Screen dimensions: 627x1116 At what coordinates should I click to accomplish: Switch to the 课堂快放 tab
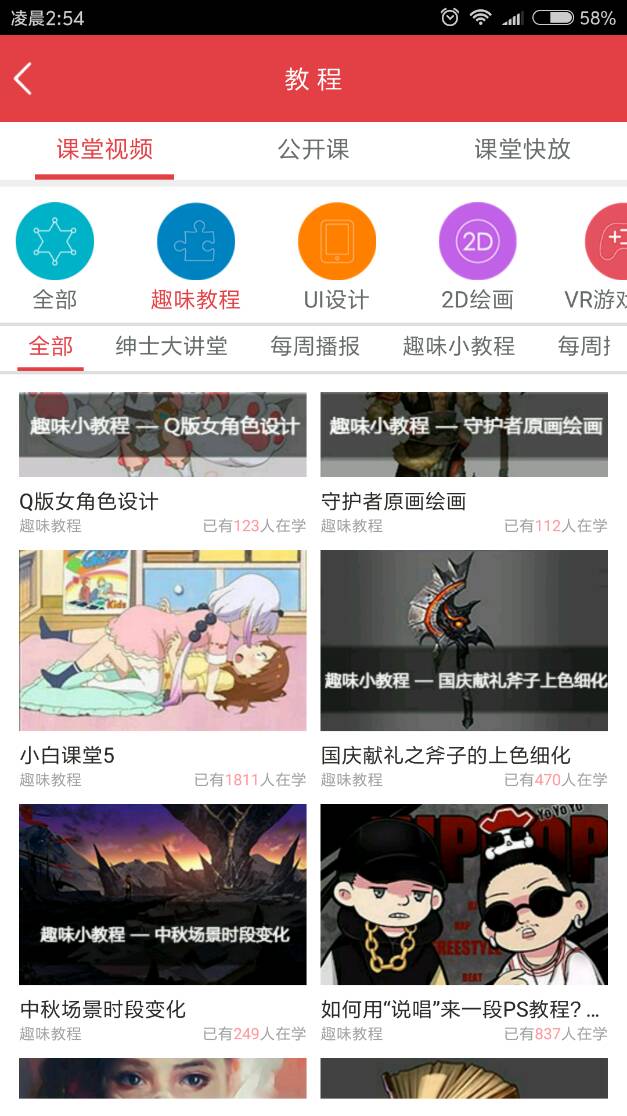(522, 150)
